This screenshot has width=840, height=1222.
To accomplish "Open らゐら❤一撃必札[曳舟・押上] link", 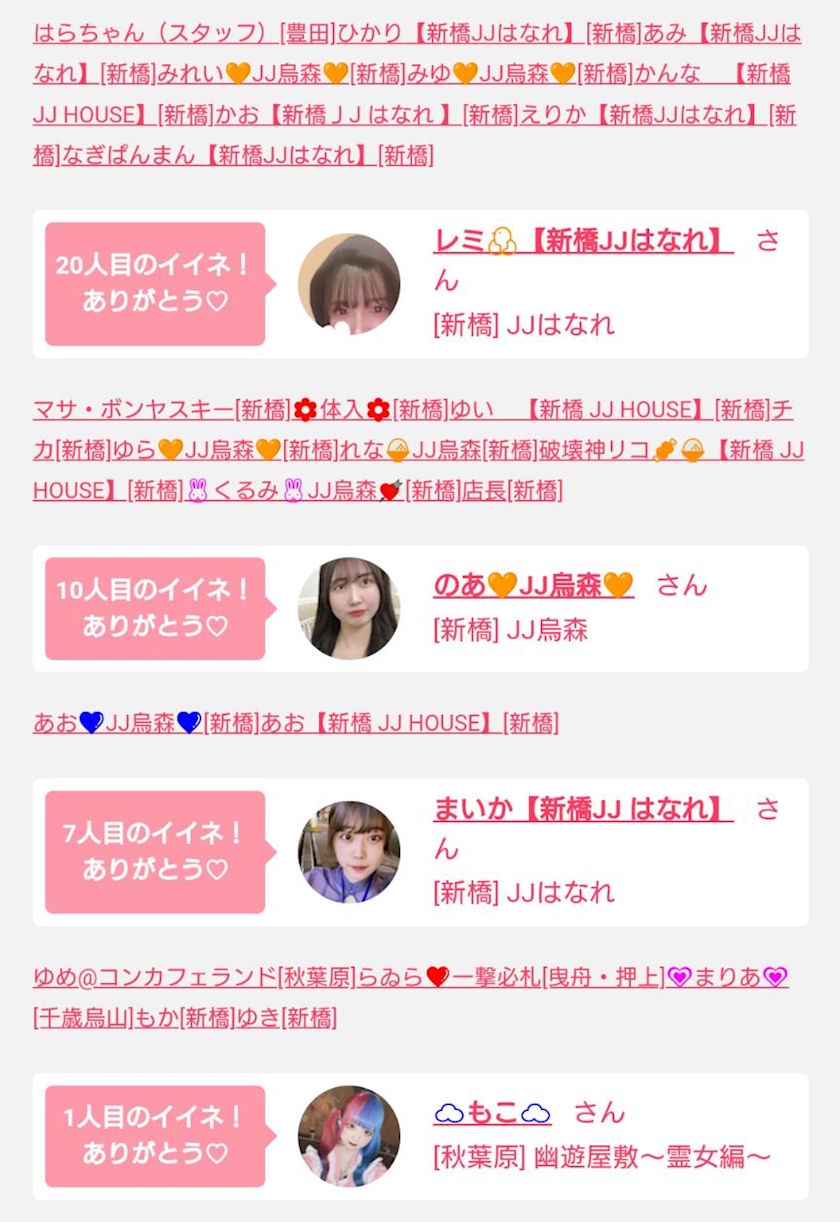I will pyautogui.click(x=510, y=977).
